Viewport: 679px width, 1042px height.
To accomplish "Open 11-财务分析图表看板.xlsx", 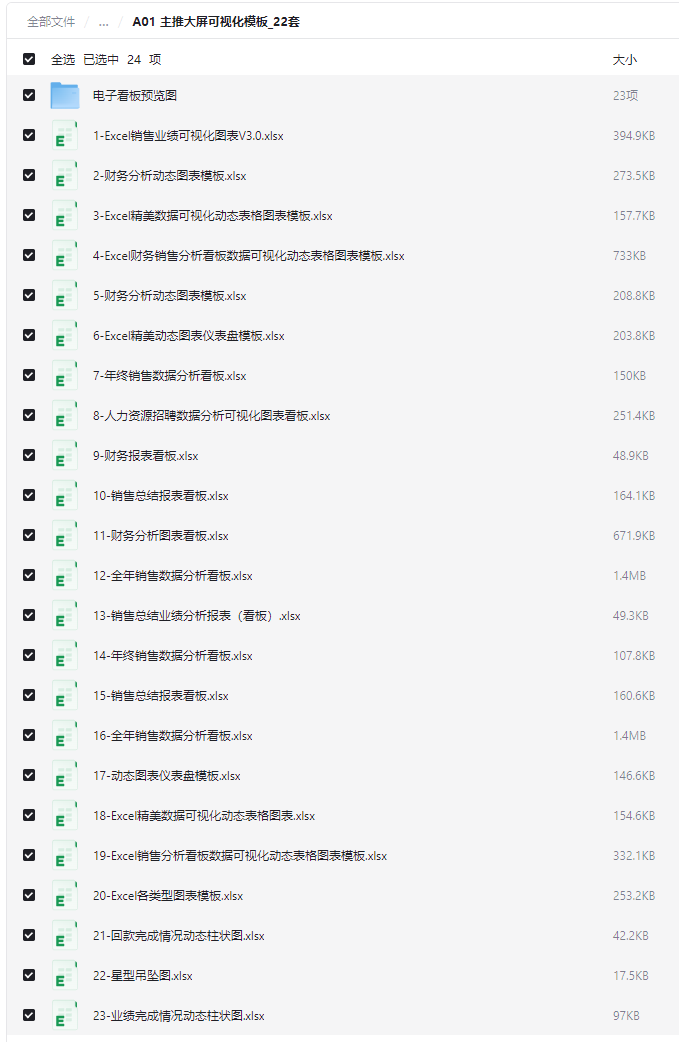I will coord(160,536).
